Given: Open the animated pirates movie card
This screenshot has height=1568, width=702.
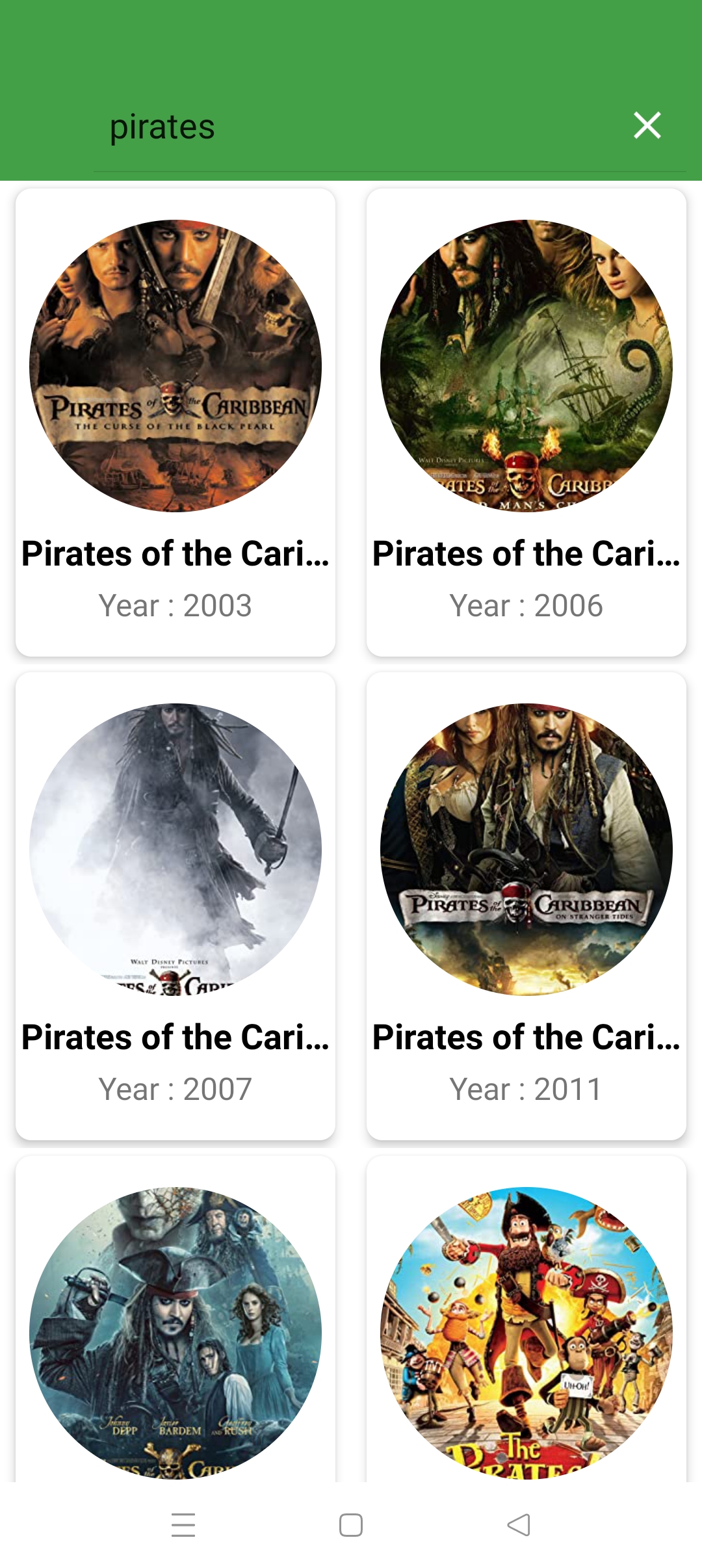Looking at the screenshot, I should (526, 1333).
